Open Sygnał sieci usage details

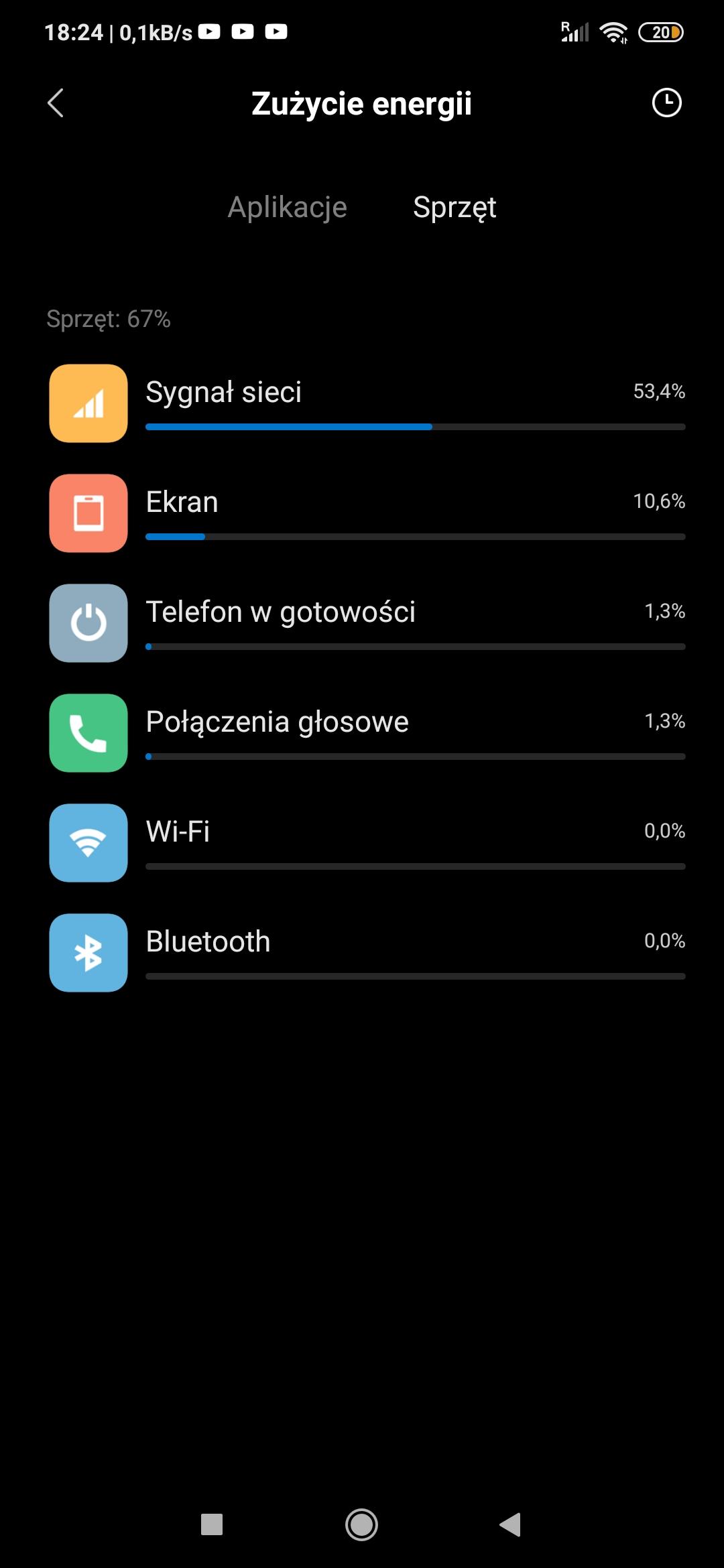[367, 403]
